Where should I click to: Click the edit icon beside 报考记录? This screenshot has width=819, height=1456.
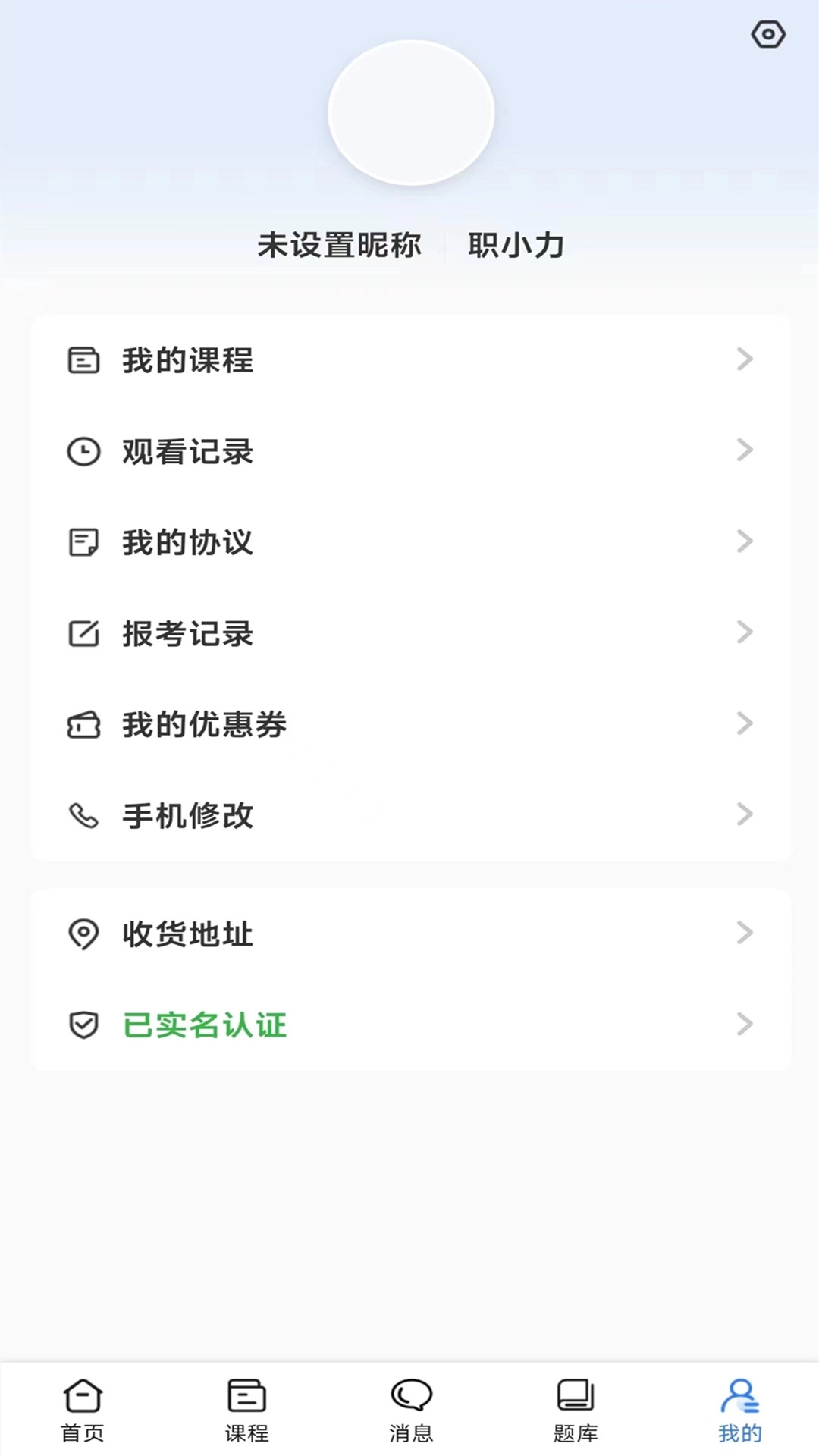click(83, 632)
